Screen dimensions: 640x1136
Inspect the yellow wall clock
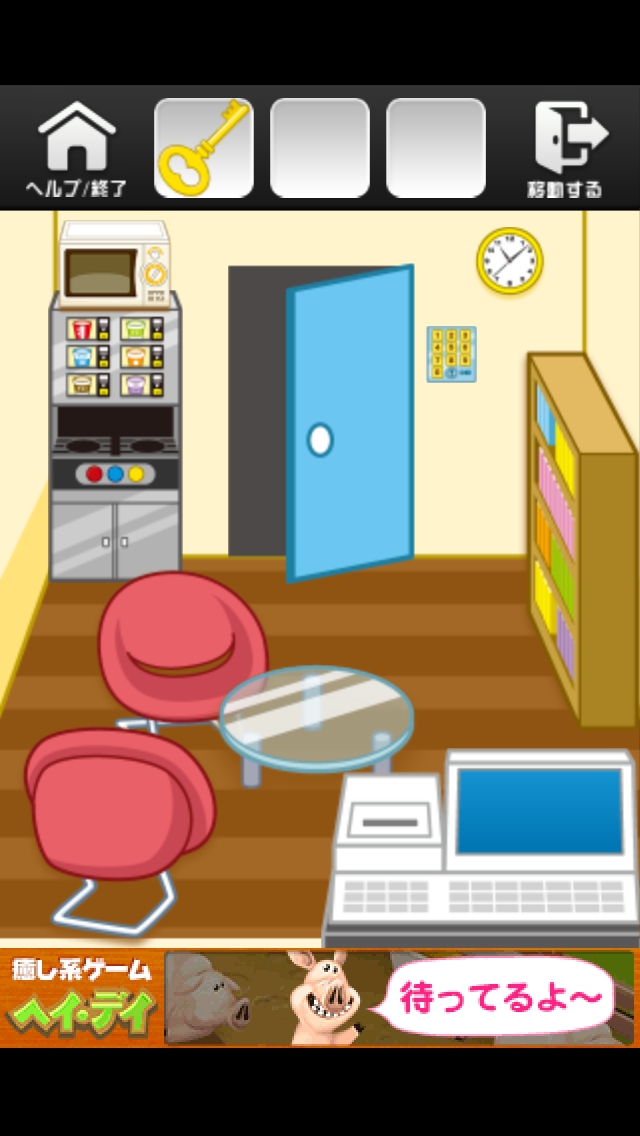(x=509, y=260)
